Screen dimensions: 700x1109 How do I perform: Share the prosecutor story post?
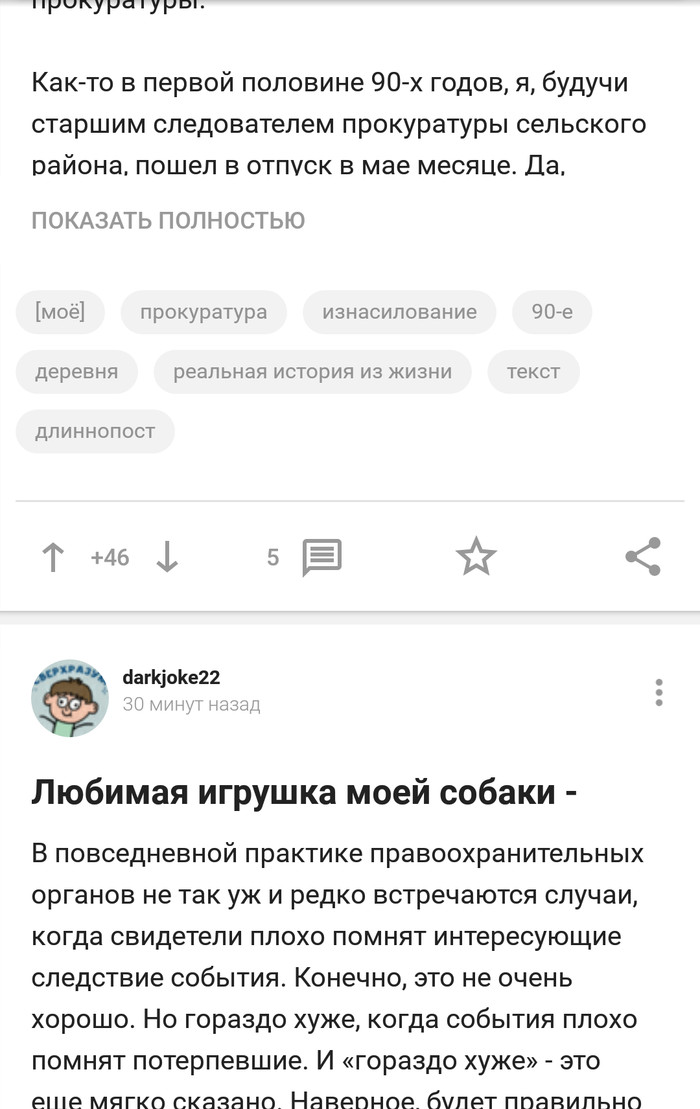click(x=642, y=558)
